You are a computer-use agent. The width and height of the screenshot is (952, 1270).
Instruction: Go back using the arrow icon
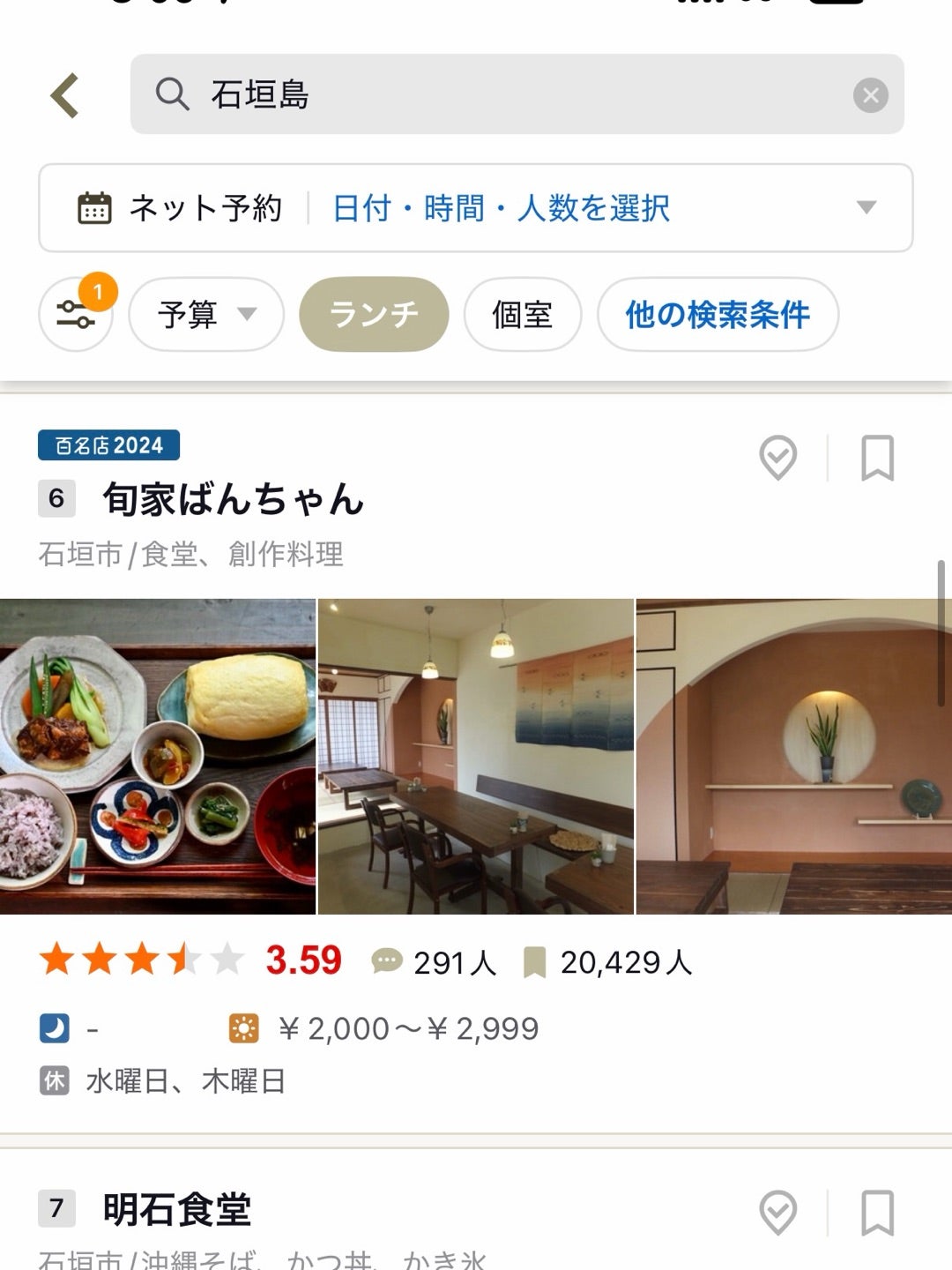tap(65, 95)
